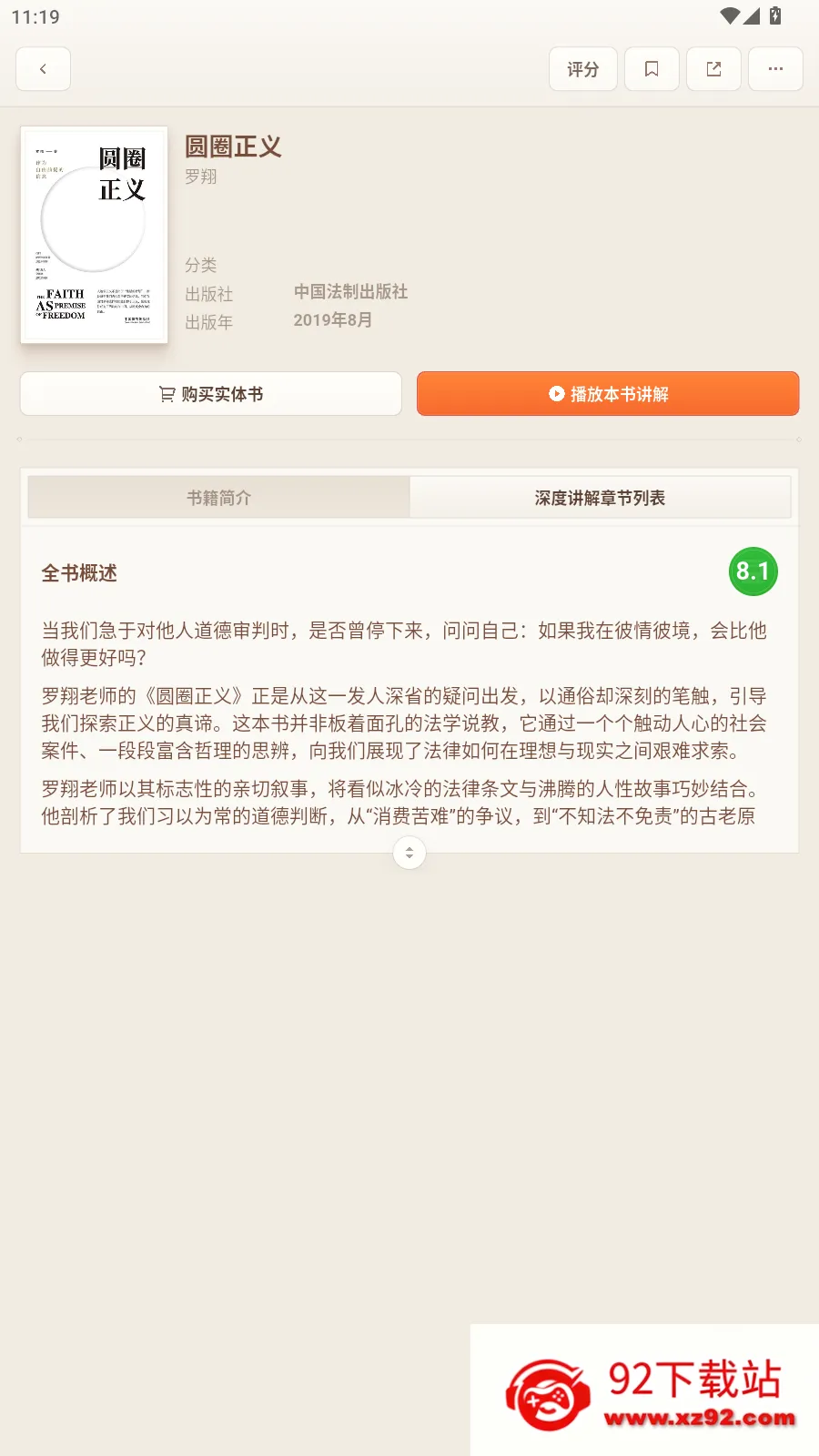Click the back arrow to return

coord(43,68)
